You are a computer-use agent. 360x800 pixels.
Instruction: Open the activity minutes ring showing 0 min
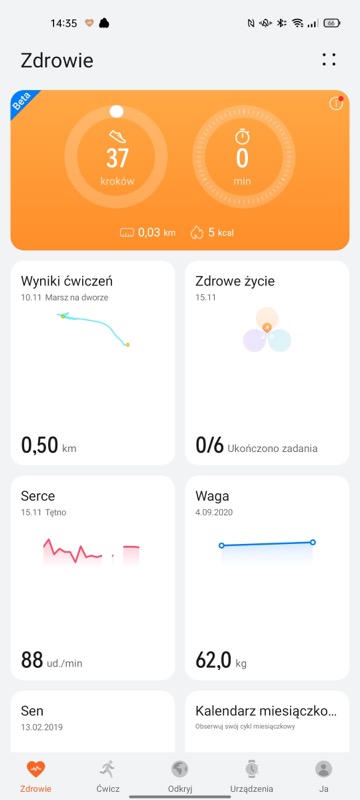pyautogui.click(x=243, y=157)
